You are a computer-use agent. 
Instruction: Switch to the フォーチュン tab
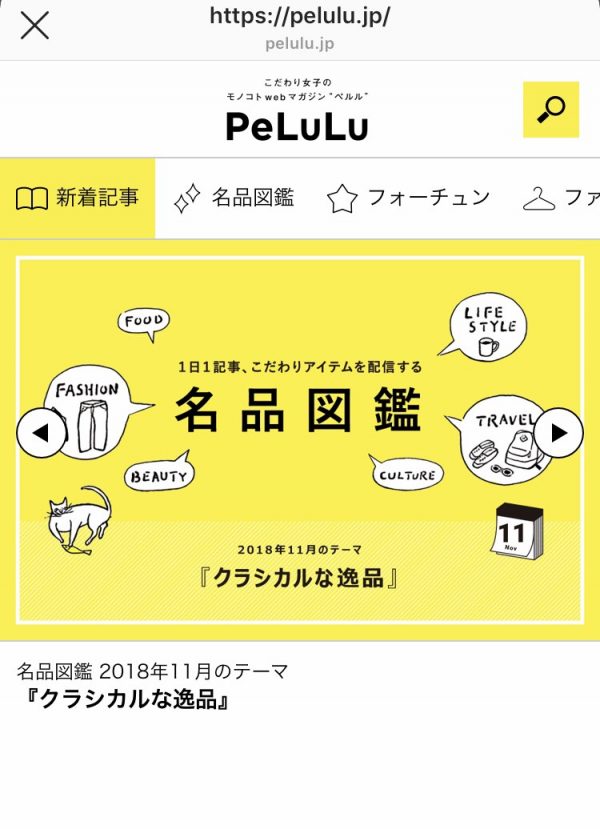pyautogui.click(x=409, y=198)
